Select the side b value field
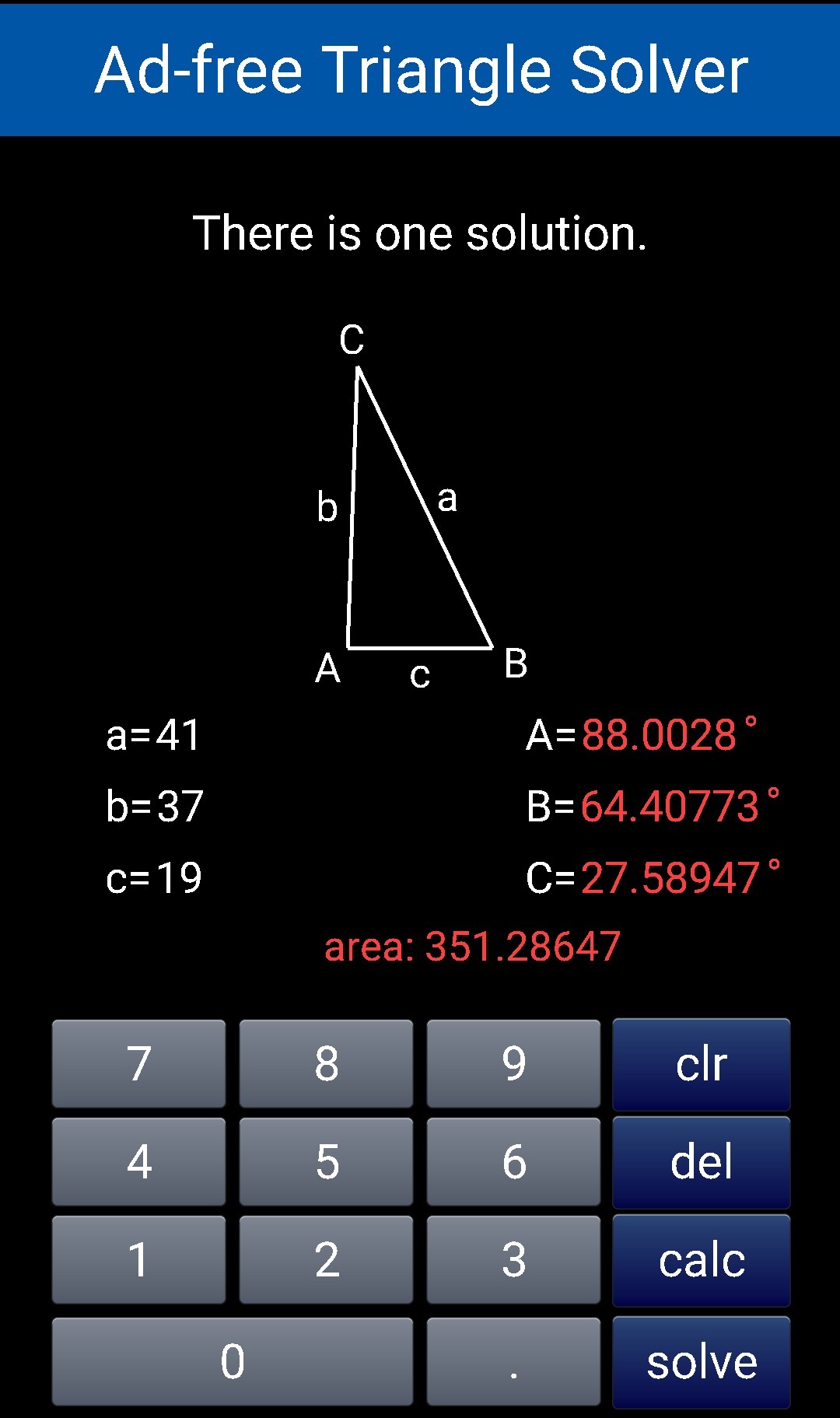The height and width of the screenshot is (1418, 840). (x=180, y=806)
